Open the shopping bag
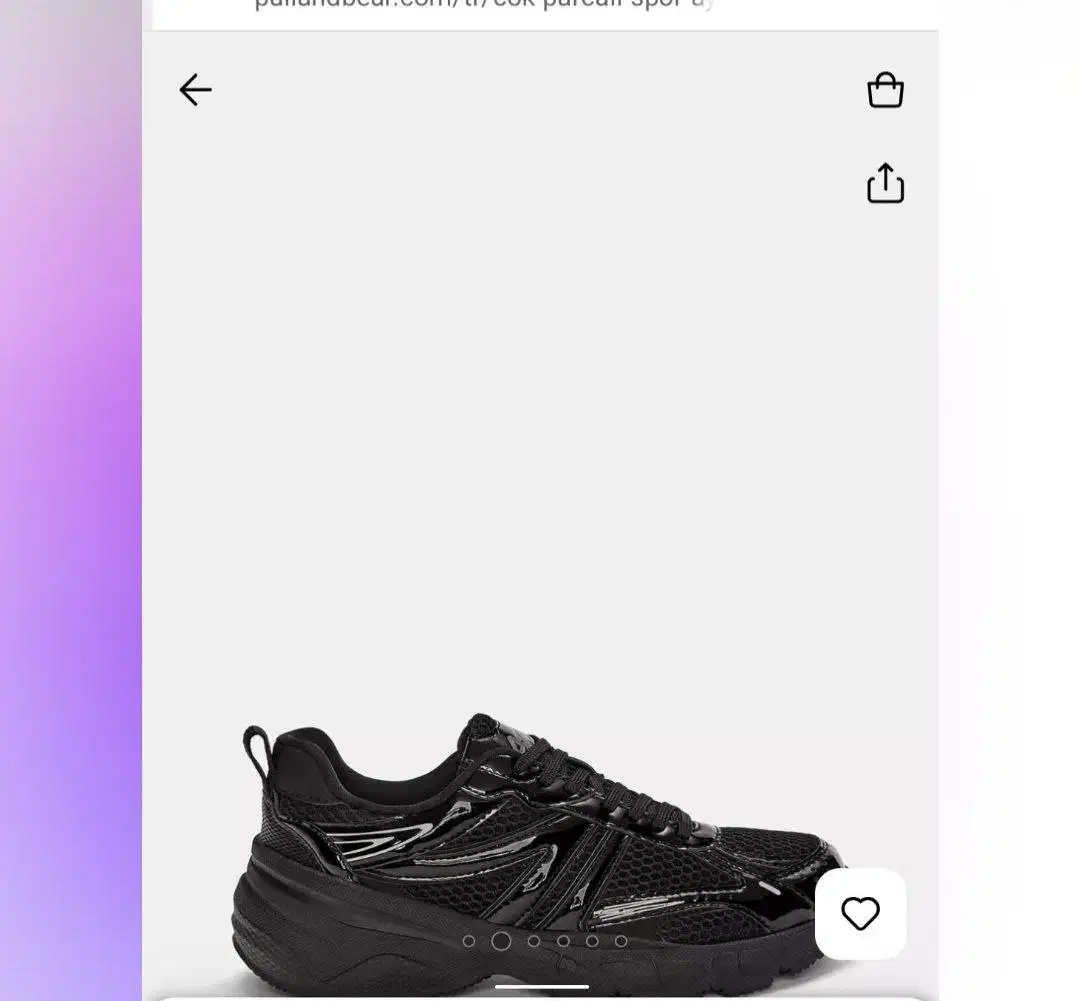 coord(885,90)
